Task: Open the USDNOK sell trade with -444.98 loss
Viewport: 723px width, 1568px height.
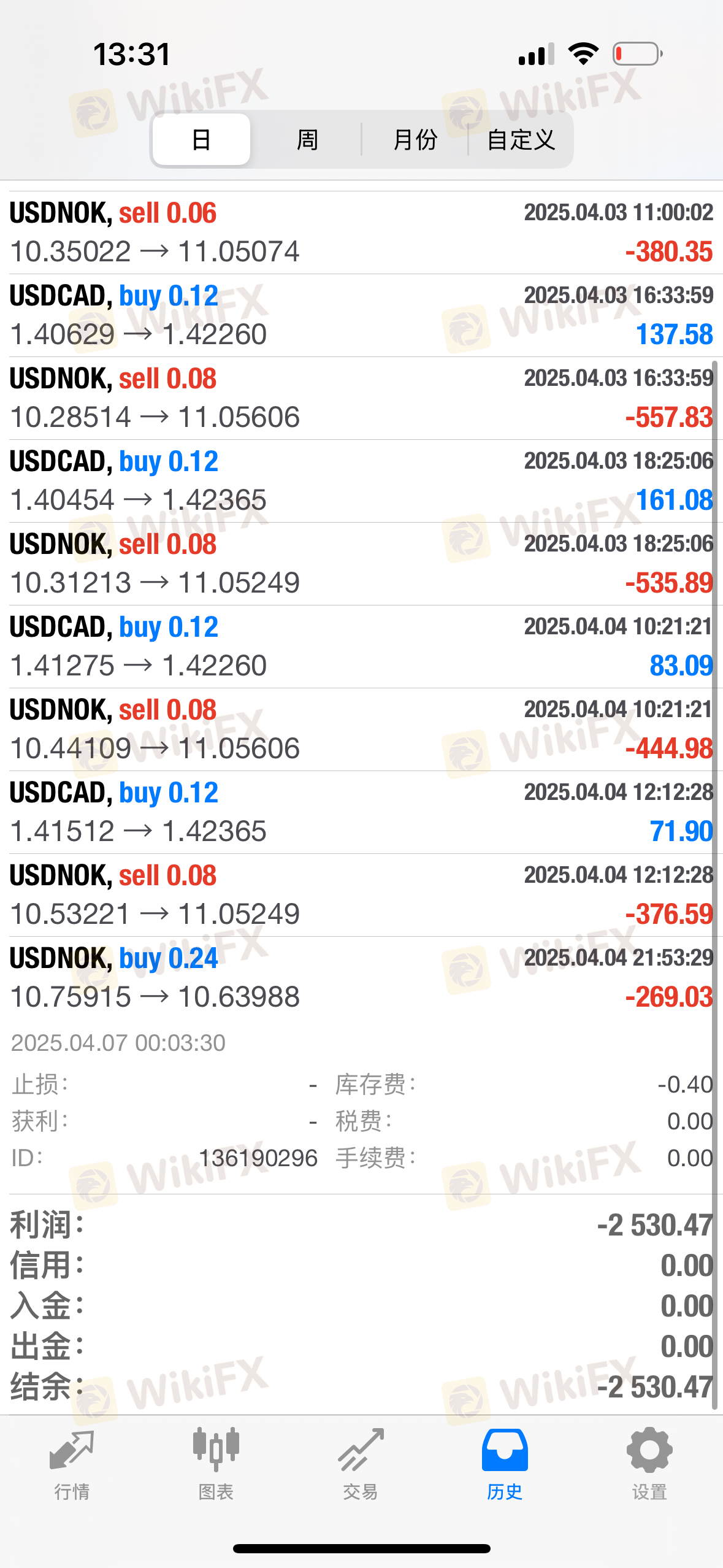Action: coord(361,729)
